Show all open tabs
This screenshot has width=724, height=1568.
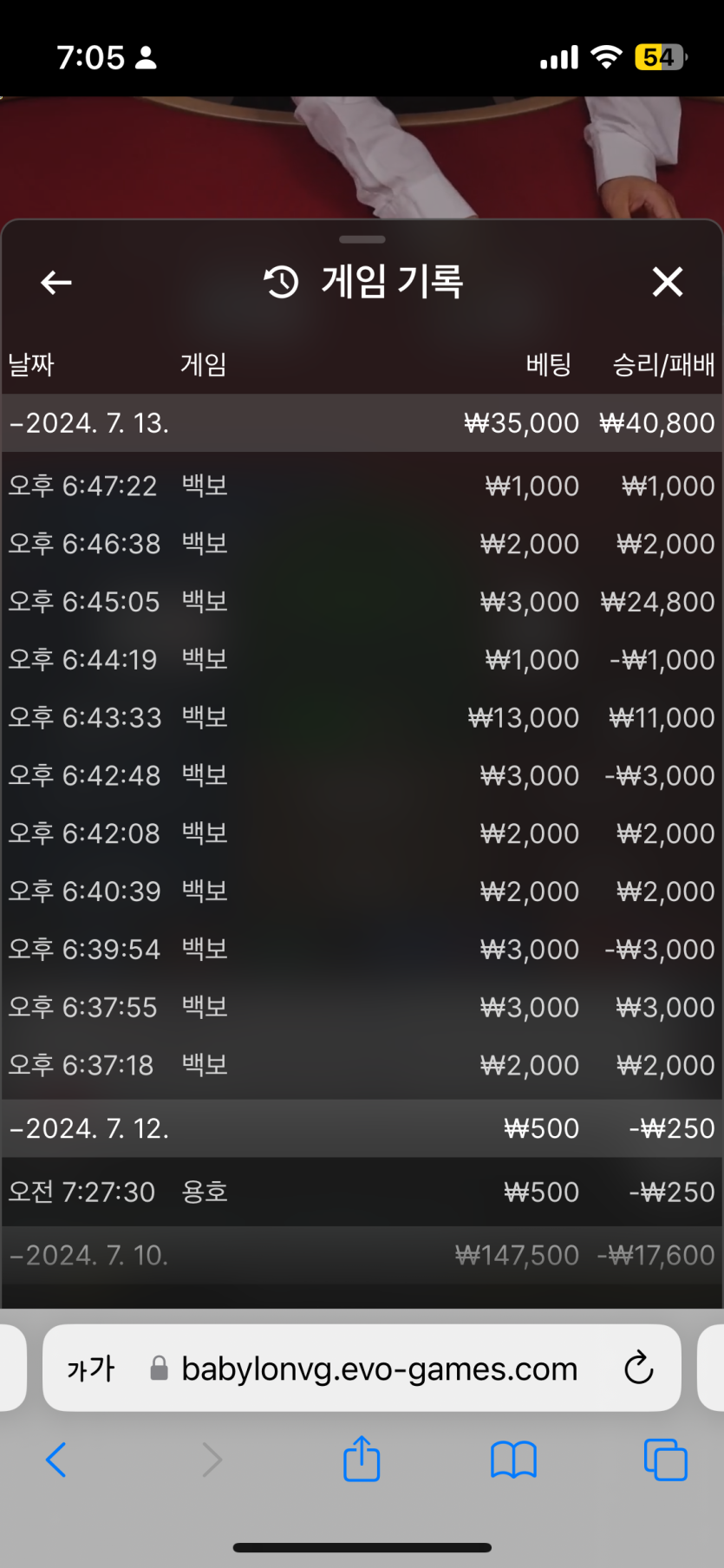coord(665,1460)
